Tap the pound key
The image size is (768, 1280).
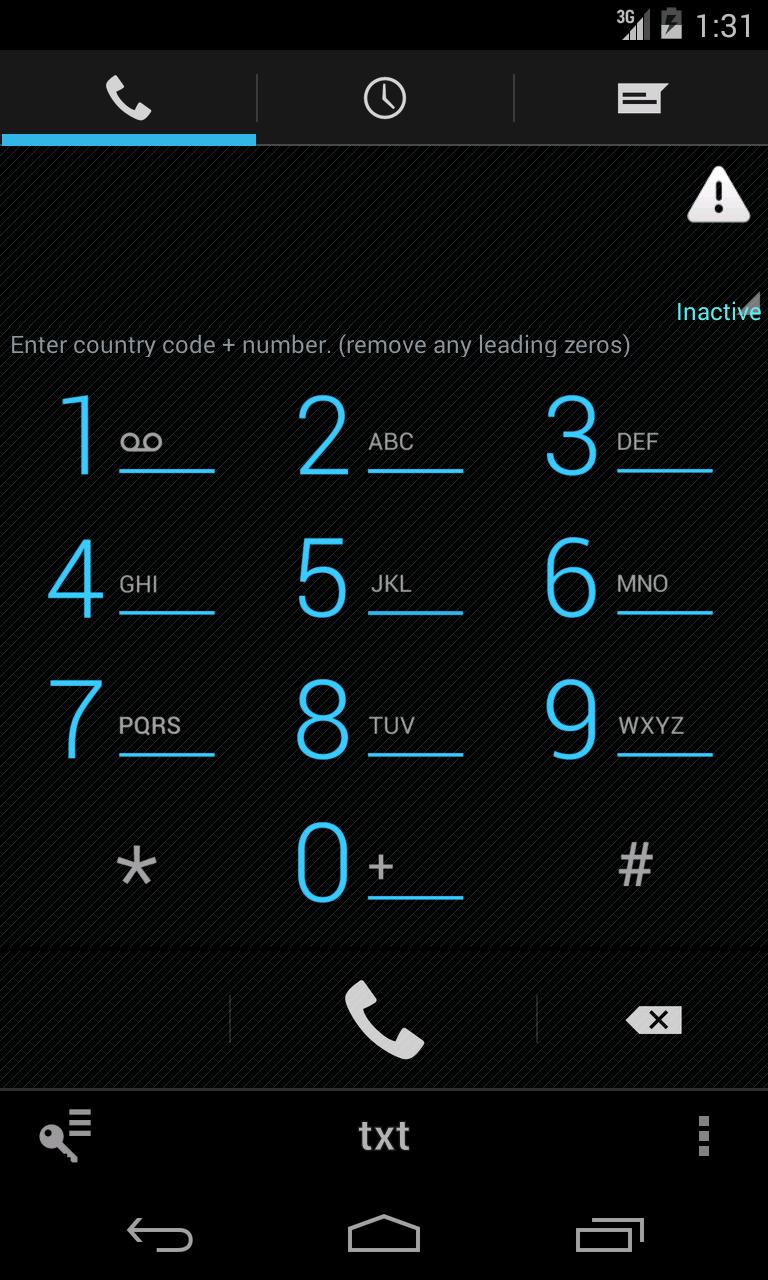tap(635, 865)
